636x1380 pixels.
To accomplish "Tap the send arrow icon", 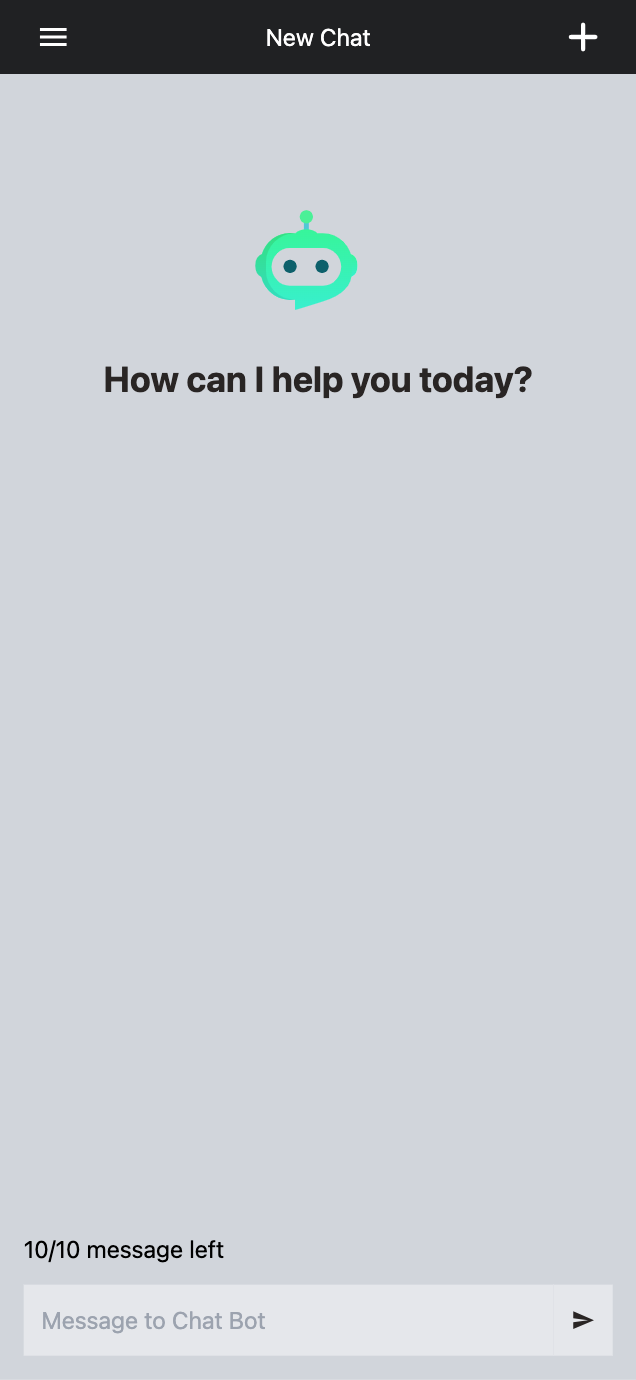I will (583, 1320).
